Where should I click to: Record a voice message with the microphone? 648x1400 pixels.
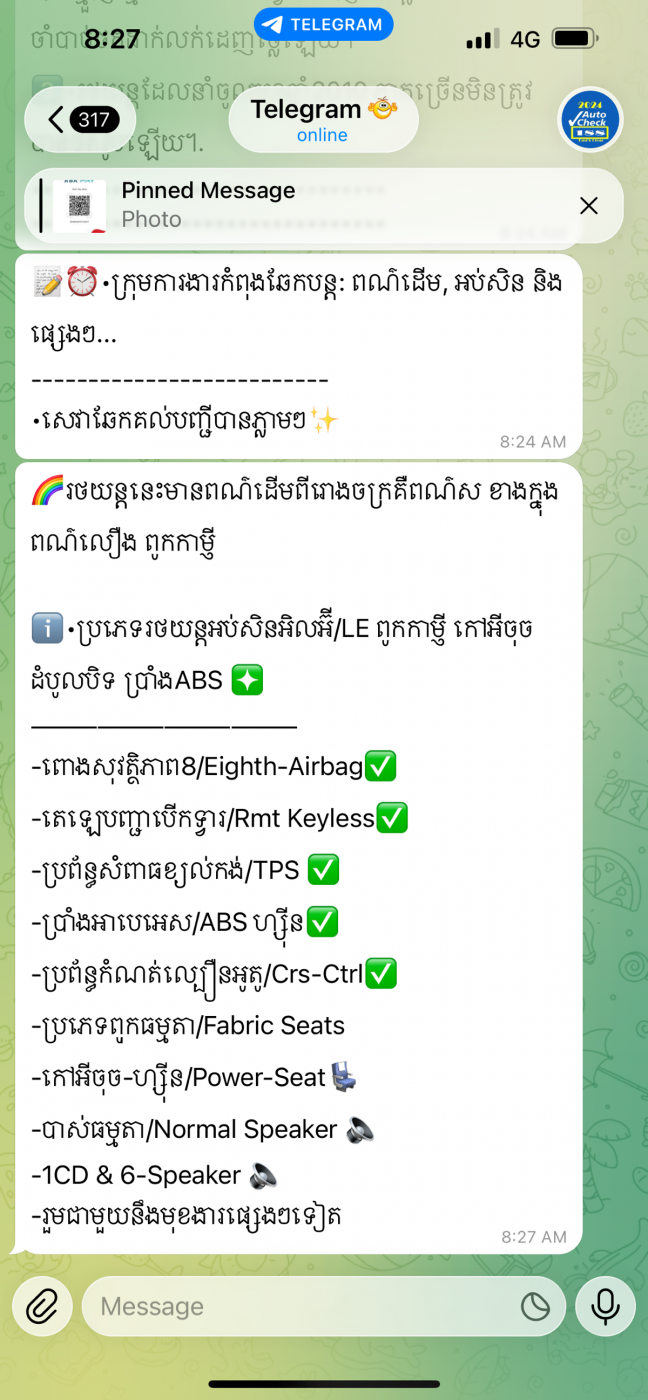[x=605, y=1306]
